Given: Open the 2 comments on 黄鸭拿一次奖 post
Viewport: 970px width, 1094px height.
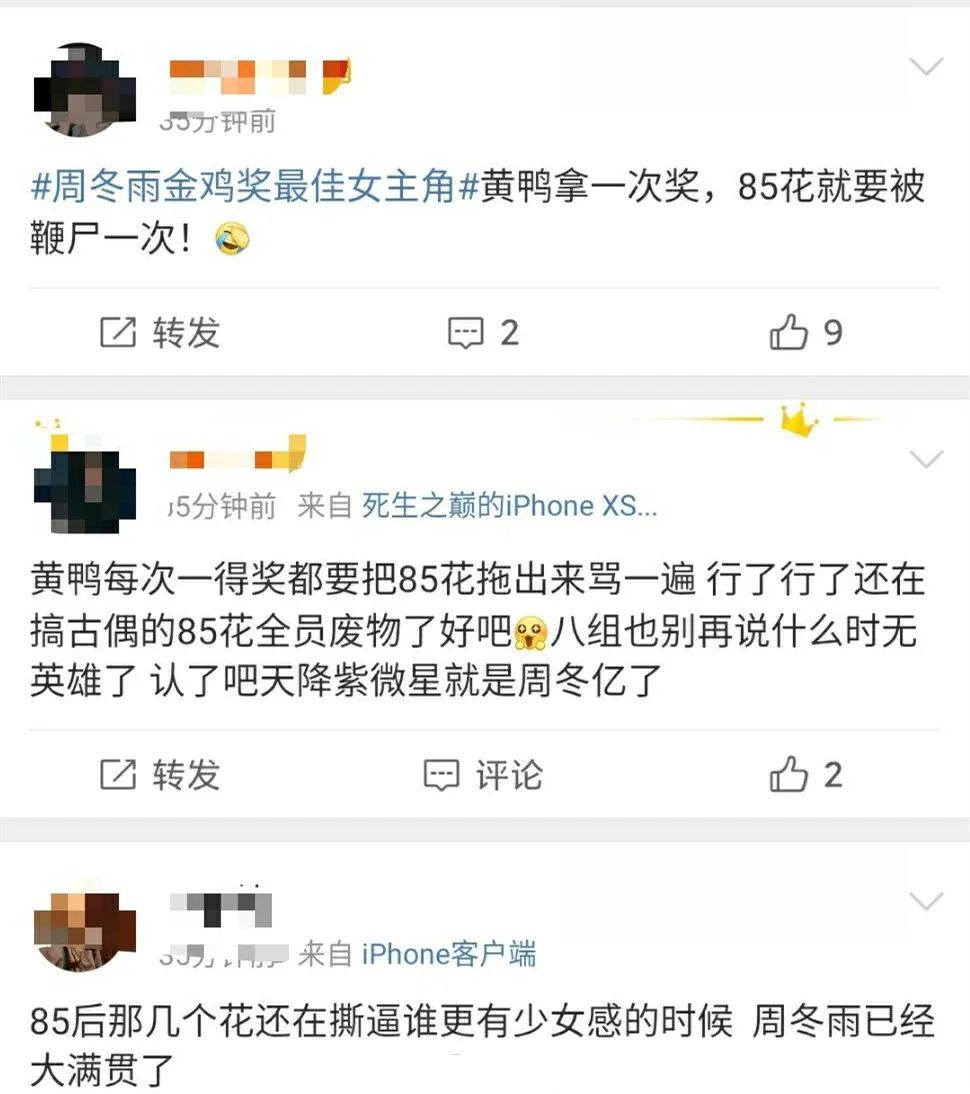Looking at the screenshot, I should point(483,333).
